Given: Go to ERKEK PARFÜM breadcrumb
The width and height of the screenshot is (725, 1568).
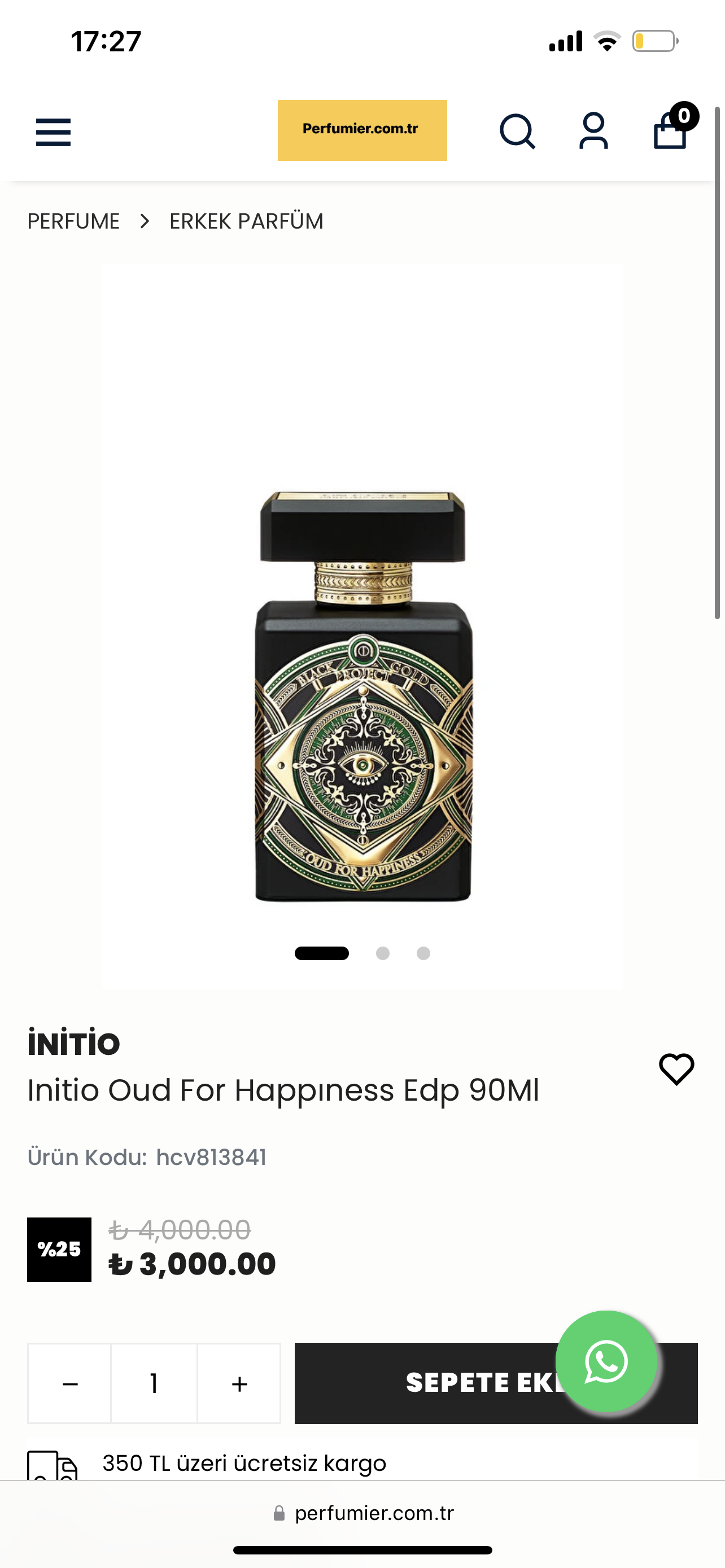Looking at the screenshot, I should point(246,221).
